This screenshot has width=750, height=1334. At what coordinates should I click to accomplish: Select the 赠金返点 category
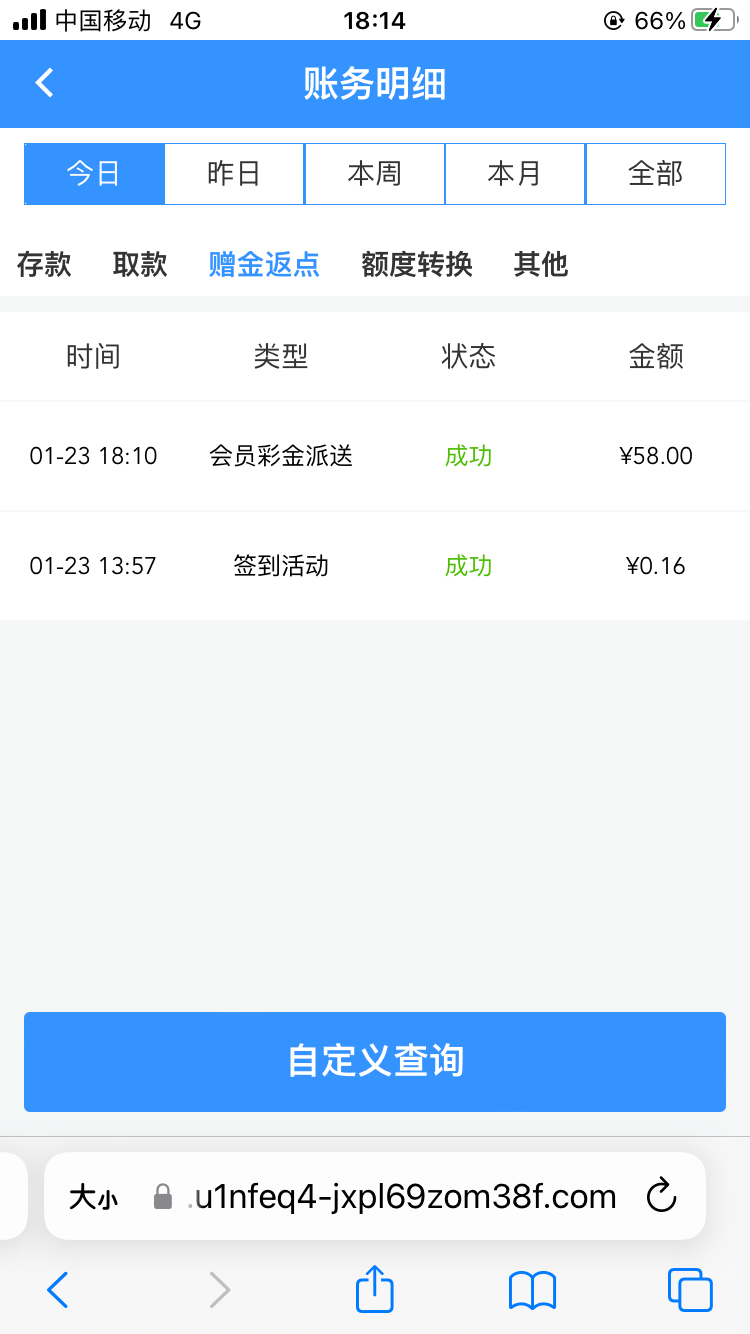coord(264,264)
